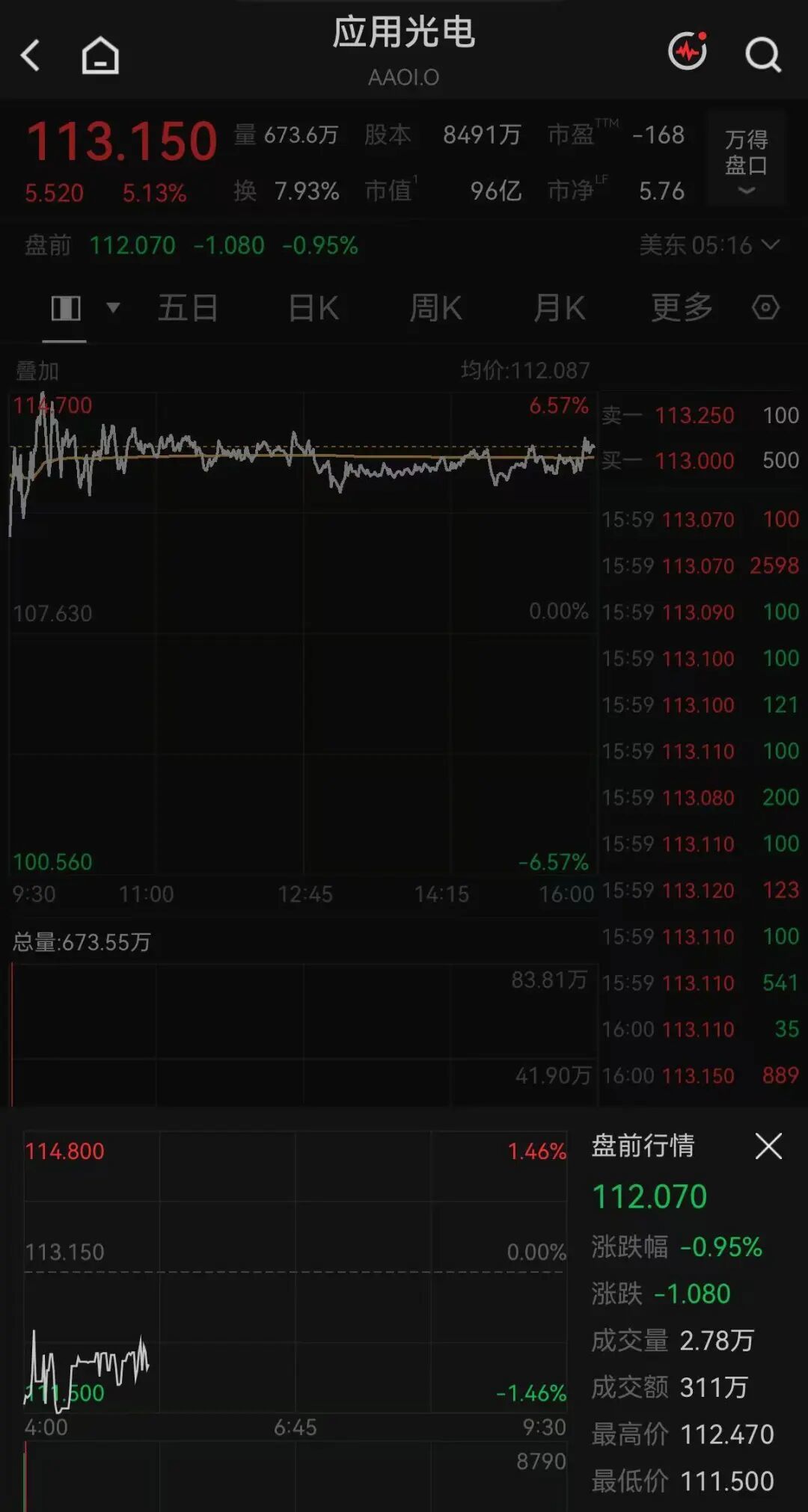Viewport: 808px width, 1512px height.
Task: Open chart settings hexagon icon
Action: pyautogui.click(x=765, y=307)
